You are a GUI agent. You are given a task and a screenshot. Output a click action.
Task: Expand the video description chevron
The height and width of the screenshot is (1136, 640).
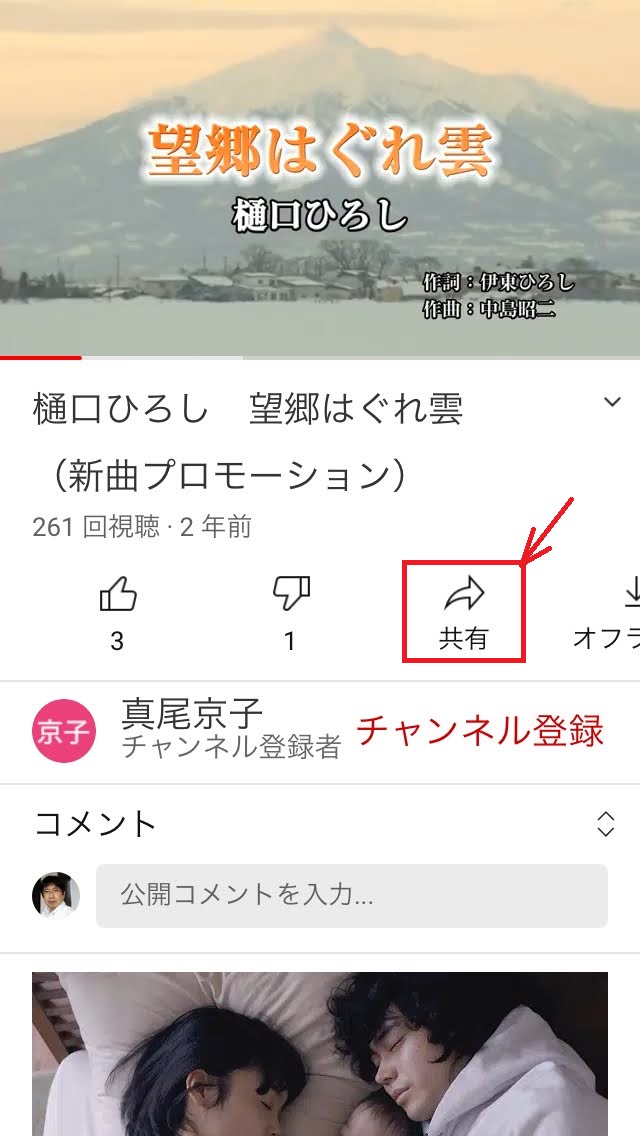pos(612,402)
